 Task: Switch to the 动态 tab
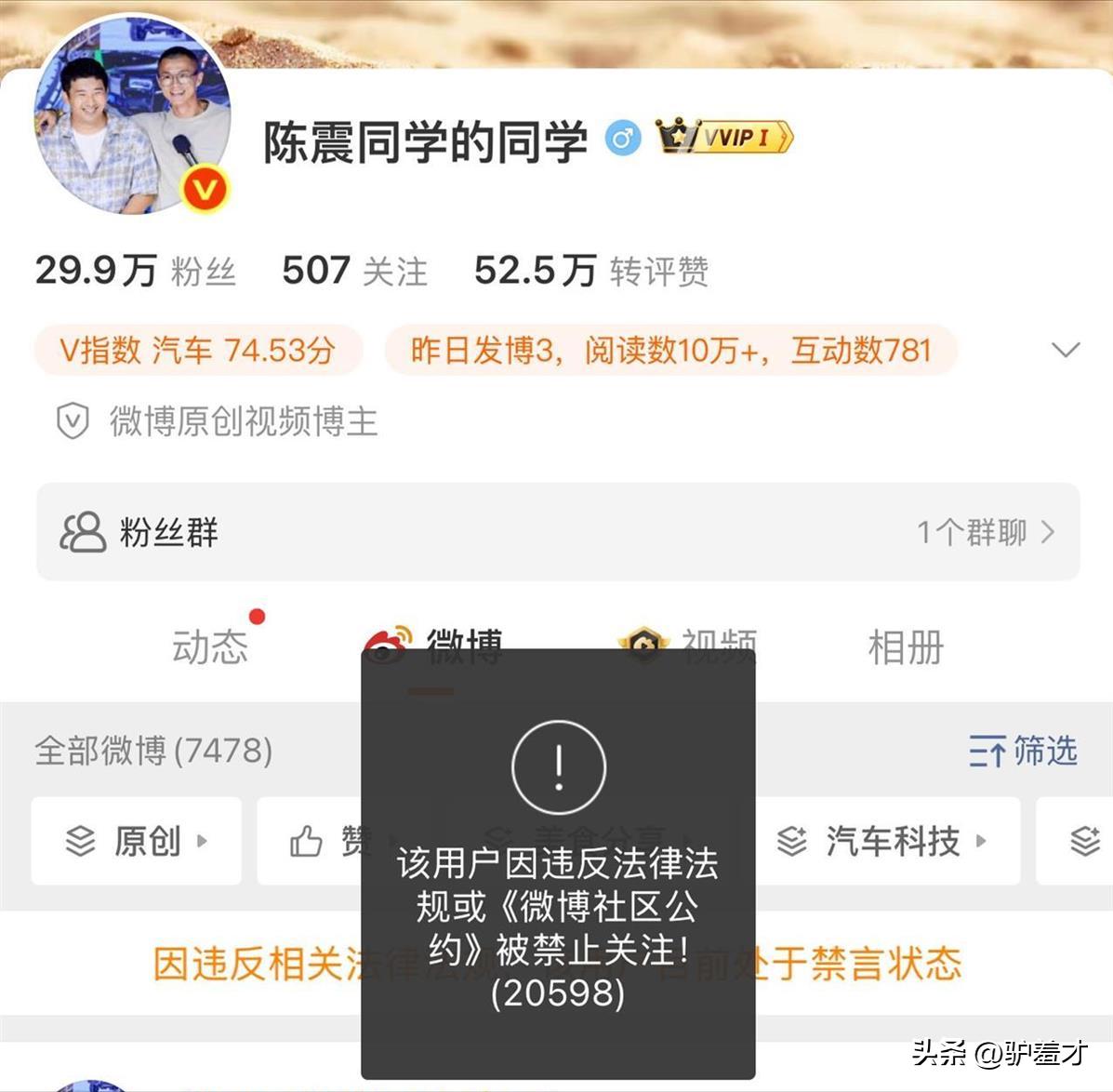tap(210, 646)
